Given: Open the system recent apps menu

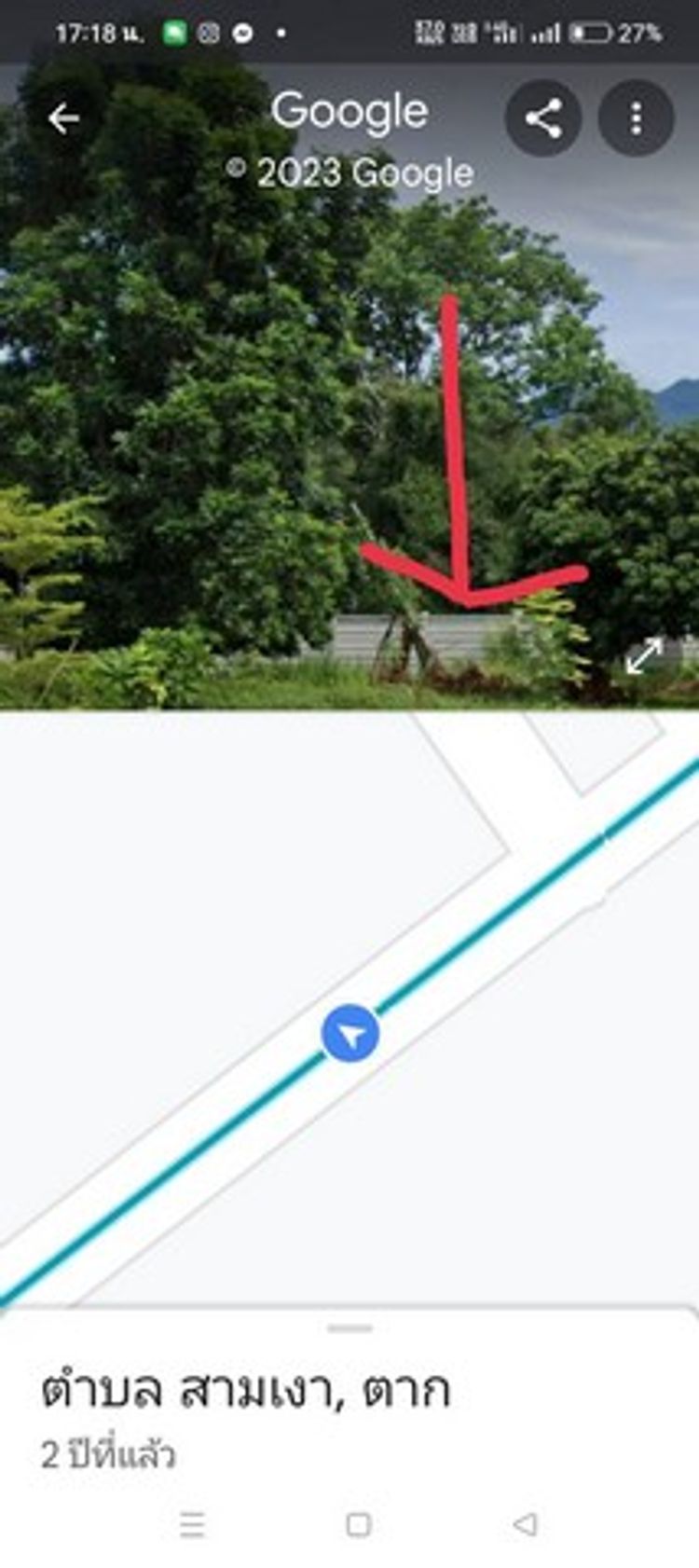Looking at the screenshot, I should (x=192, y=1524).
